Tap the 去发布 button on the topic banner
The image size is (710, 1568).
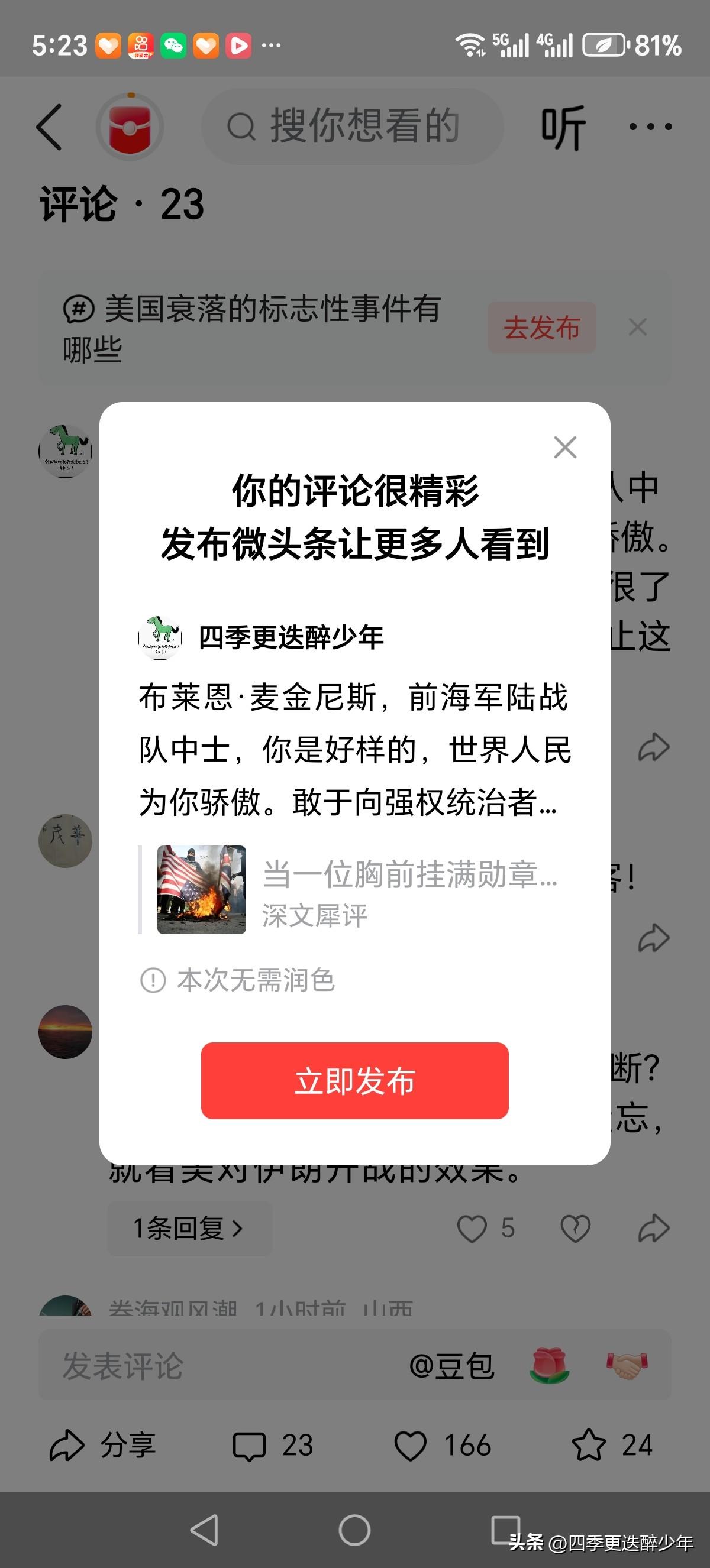(x=541, y=327)
